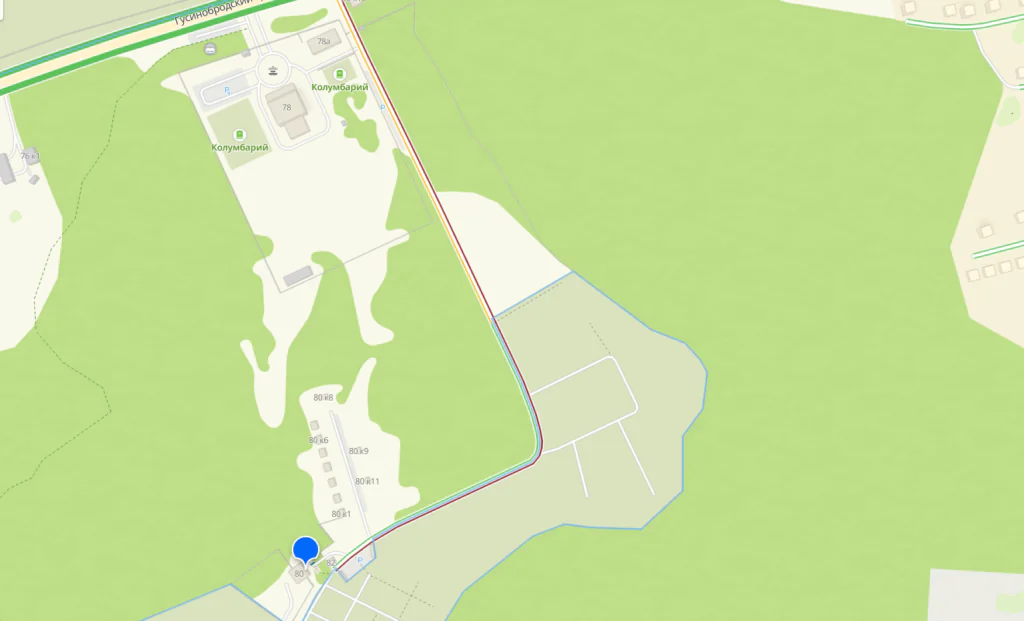
Task: Tap the blue location pin marker
Action: pos(305,551)
